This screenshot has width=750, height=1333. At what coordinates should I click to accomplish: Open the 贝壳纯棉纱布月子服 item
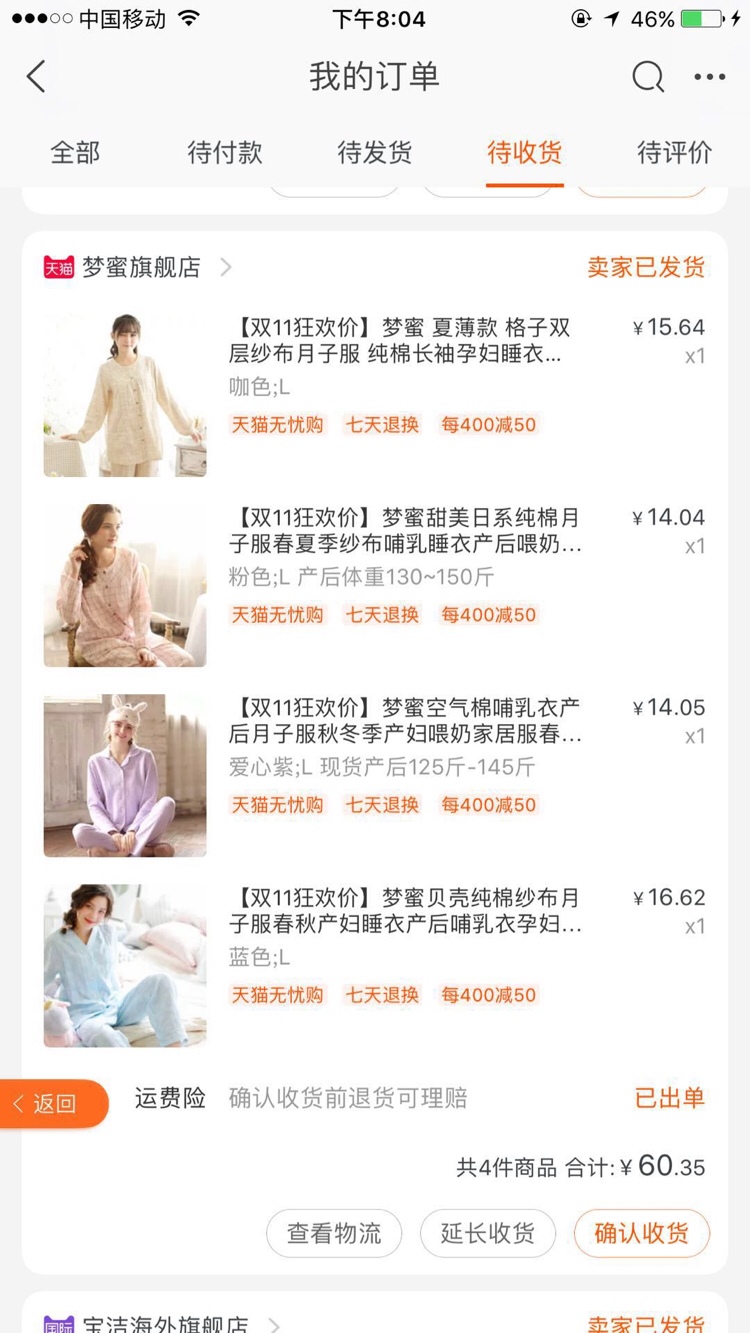[405, 911]
